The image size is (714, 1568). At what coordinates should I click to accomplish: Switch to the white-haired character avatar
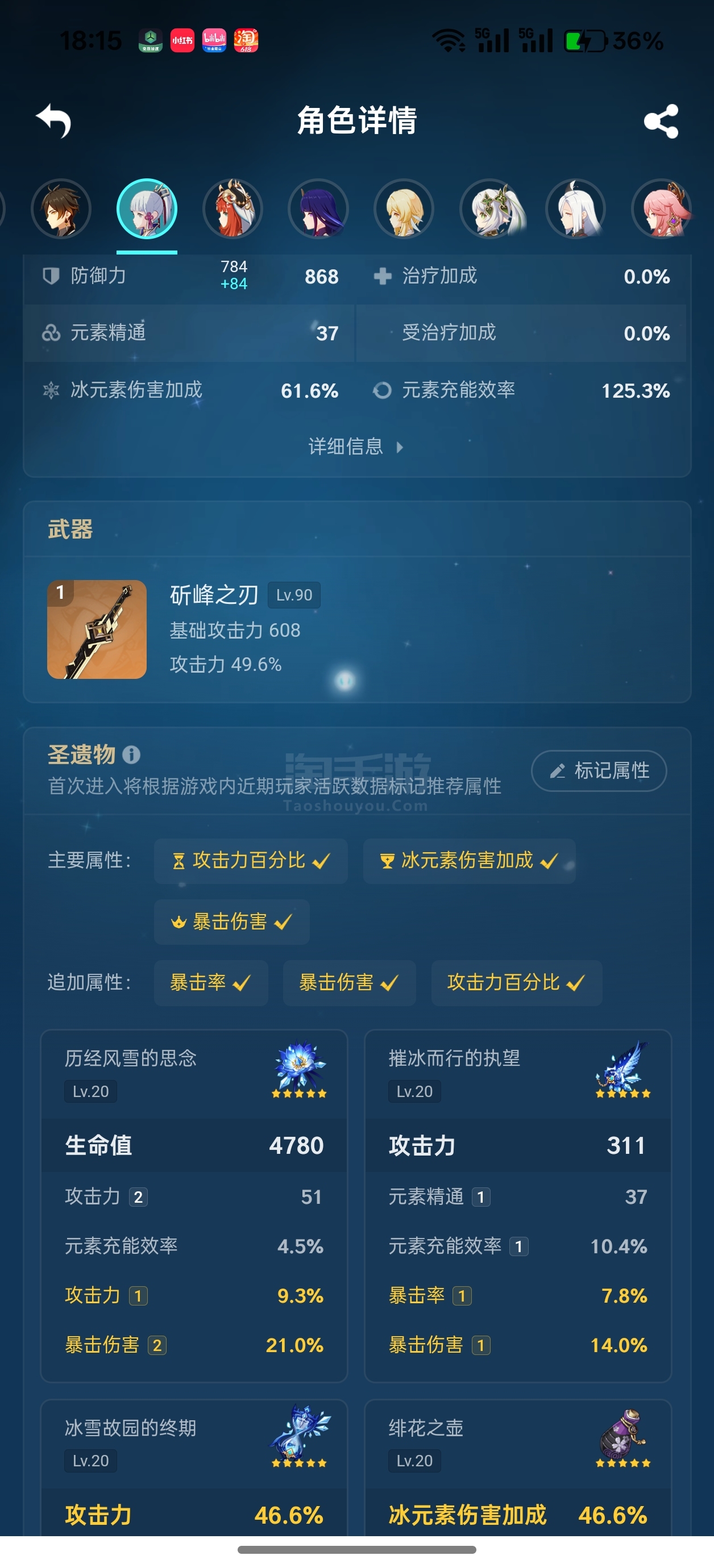point(576,209)
